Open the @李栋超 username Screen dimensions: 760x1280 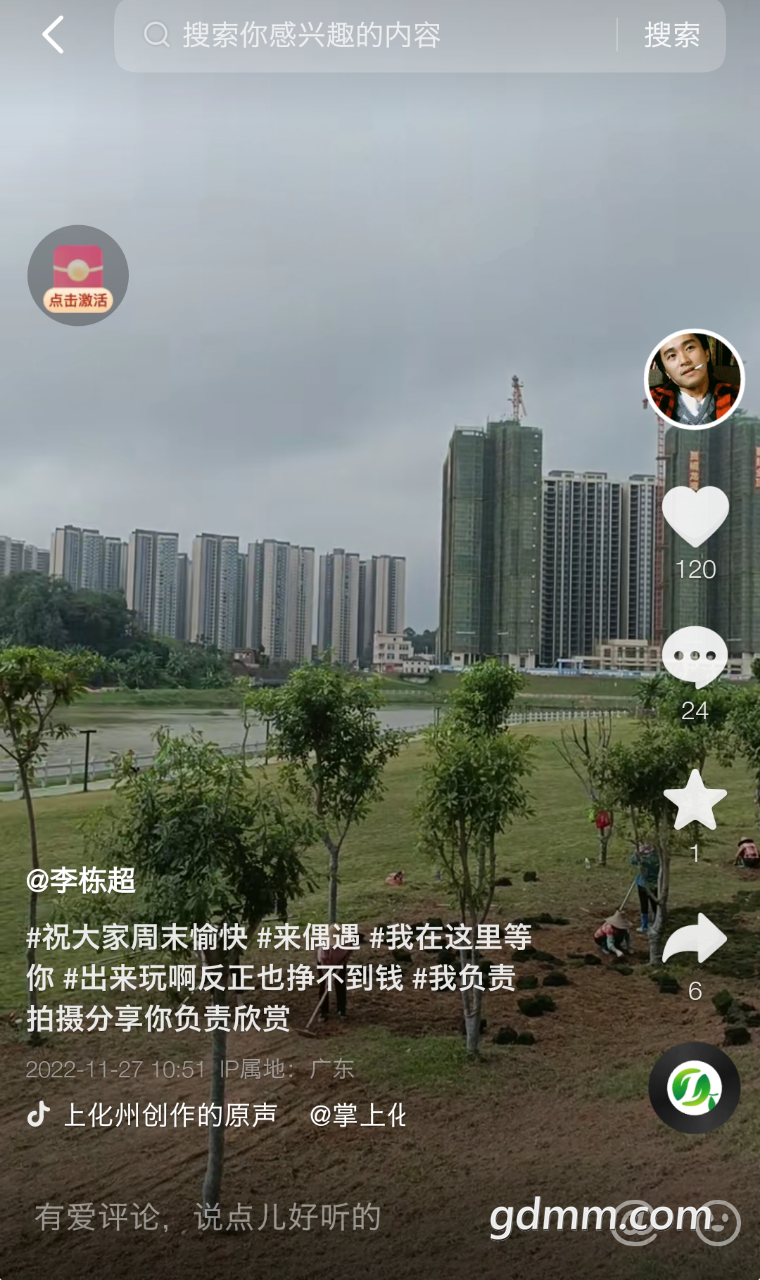click(81, 881)
